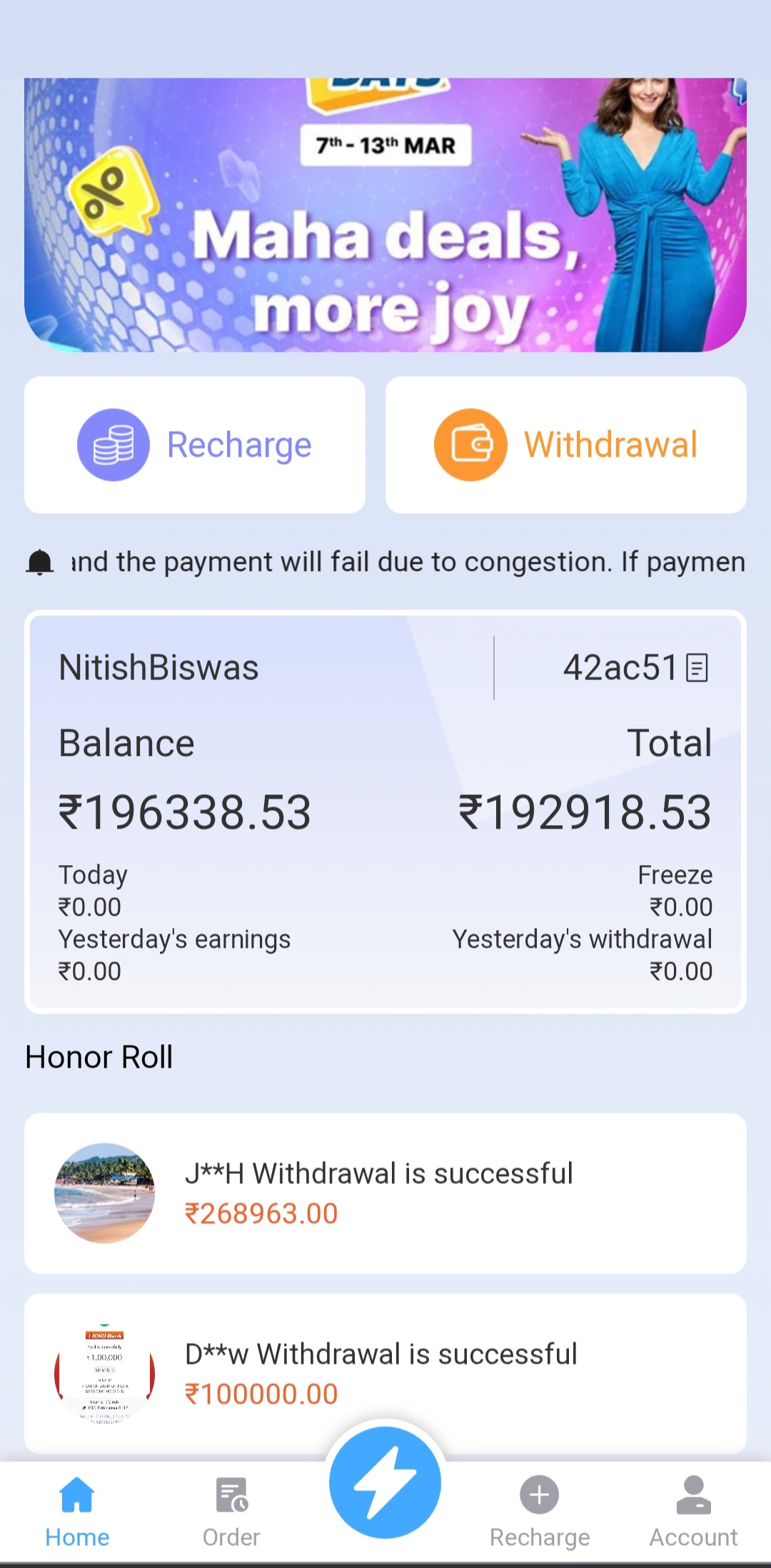
Task: Open the Withdrawal option
Action: pos(565,445)
